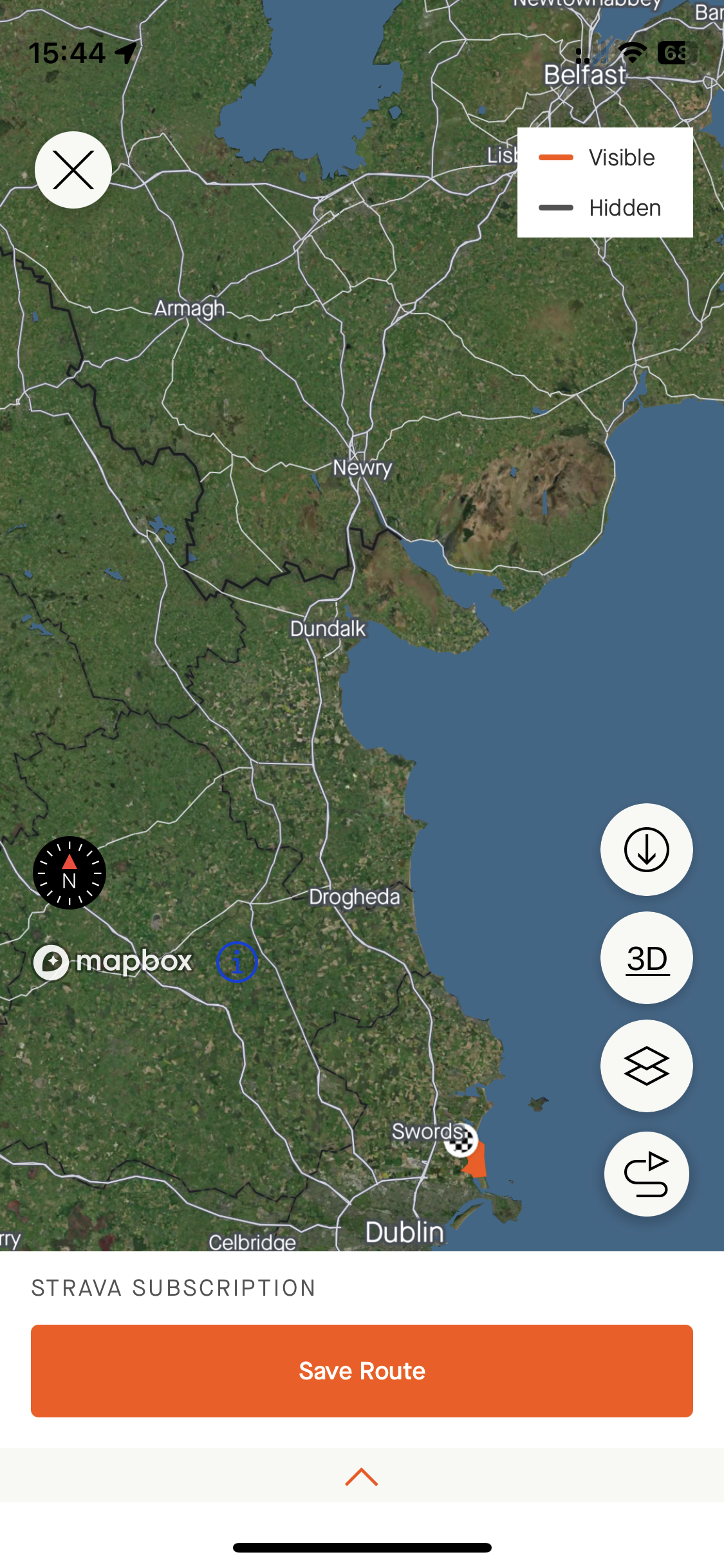Open the Mapbox info button
This screenshot has height=1568, width=724.
point(237,962)
